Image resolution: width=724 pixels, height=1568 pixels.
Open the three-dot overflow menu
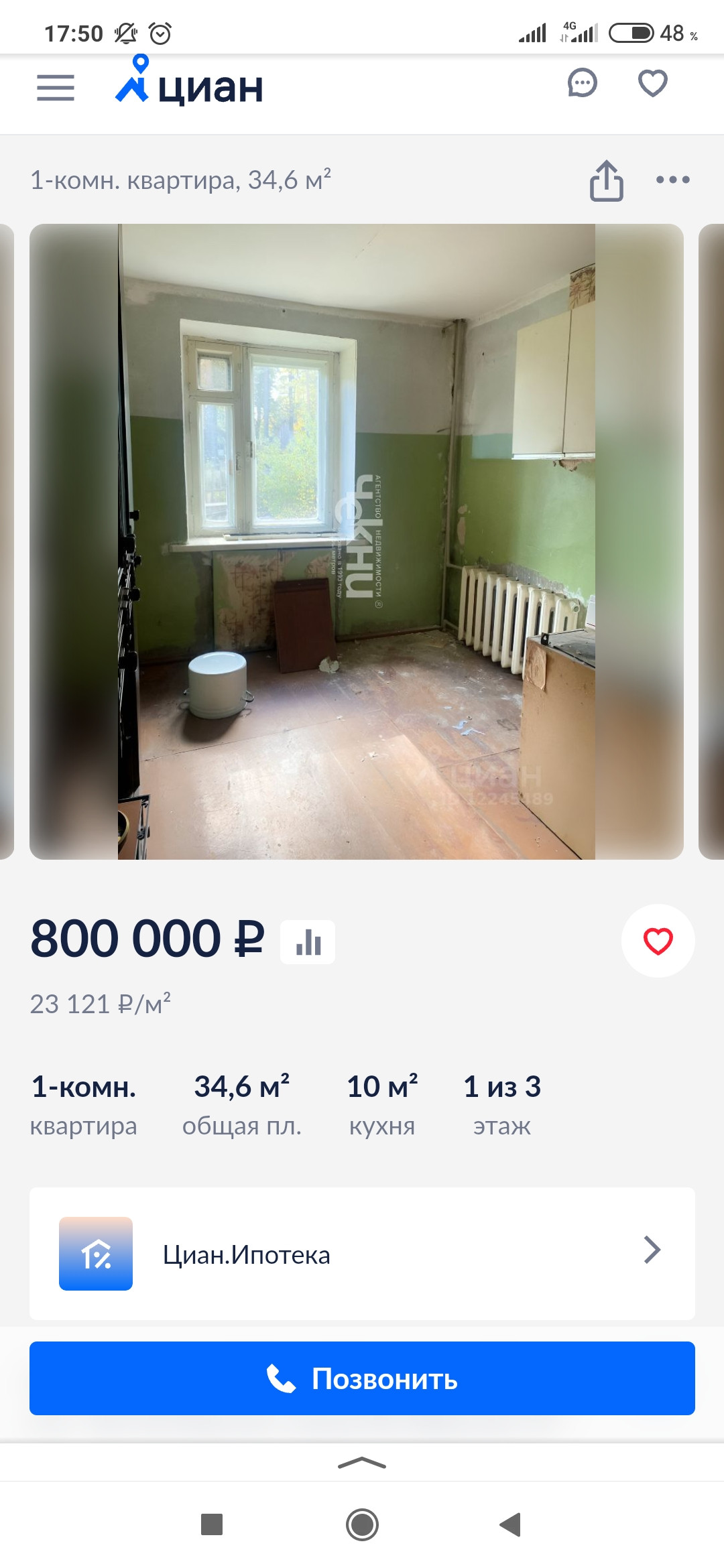pyautogui.click(x=672, y=180)
